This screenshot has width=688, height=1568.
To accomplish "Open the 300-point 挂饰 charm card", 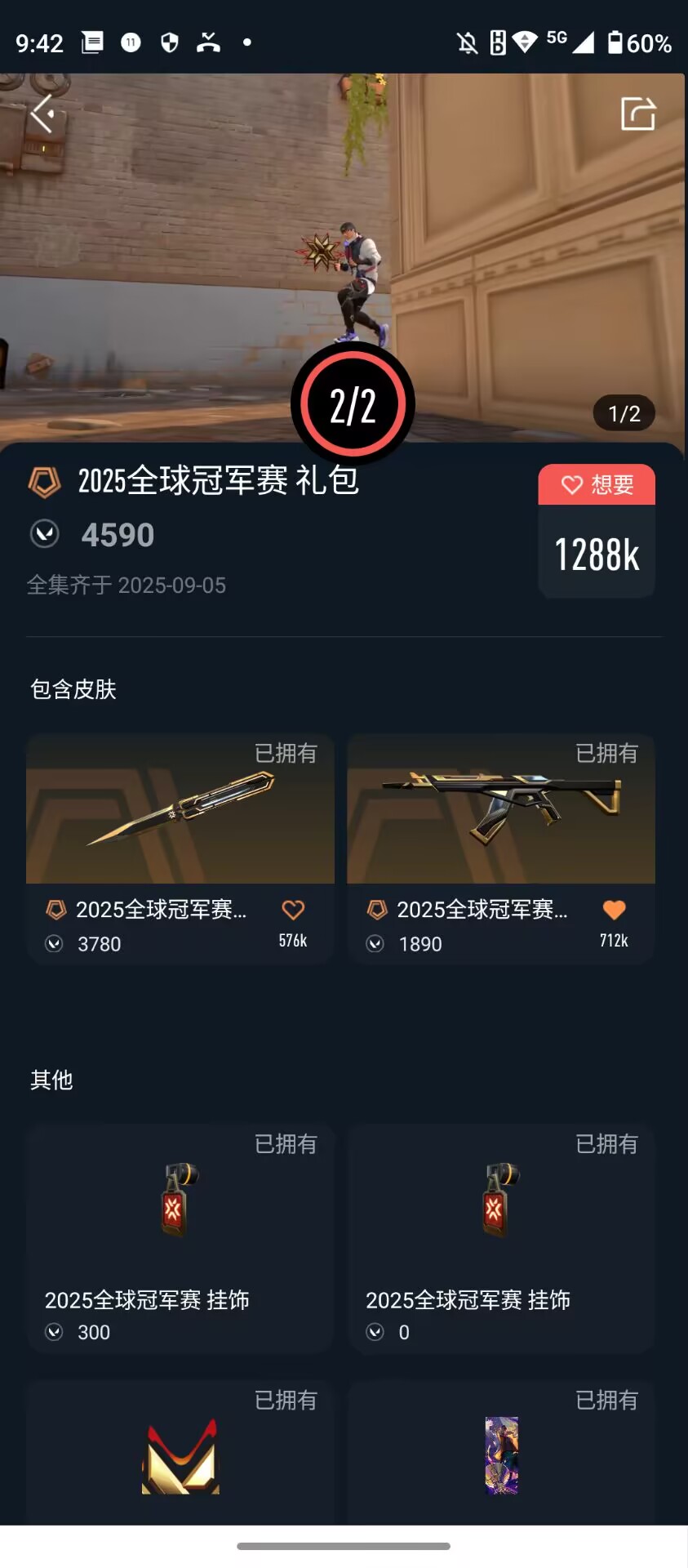I will [x=180, y=1237].
